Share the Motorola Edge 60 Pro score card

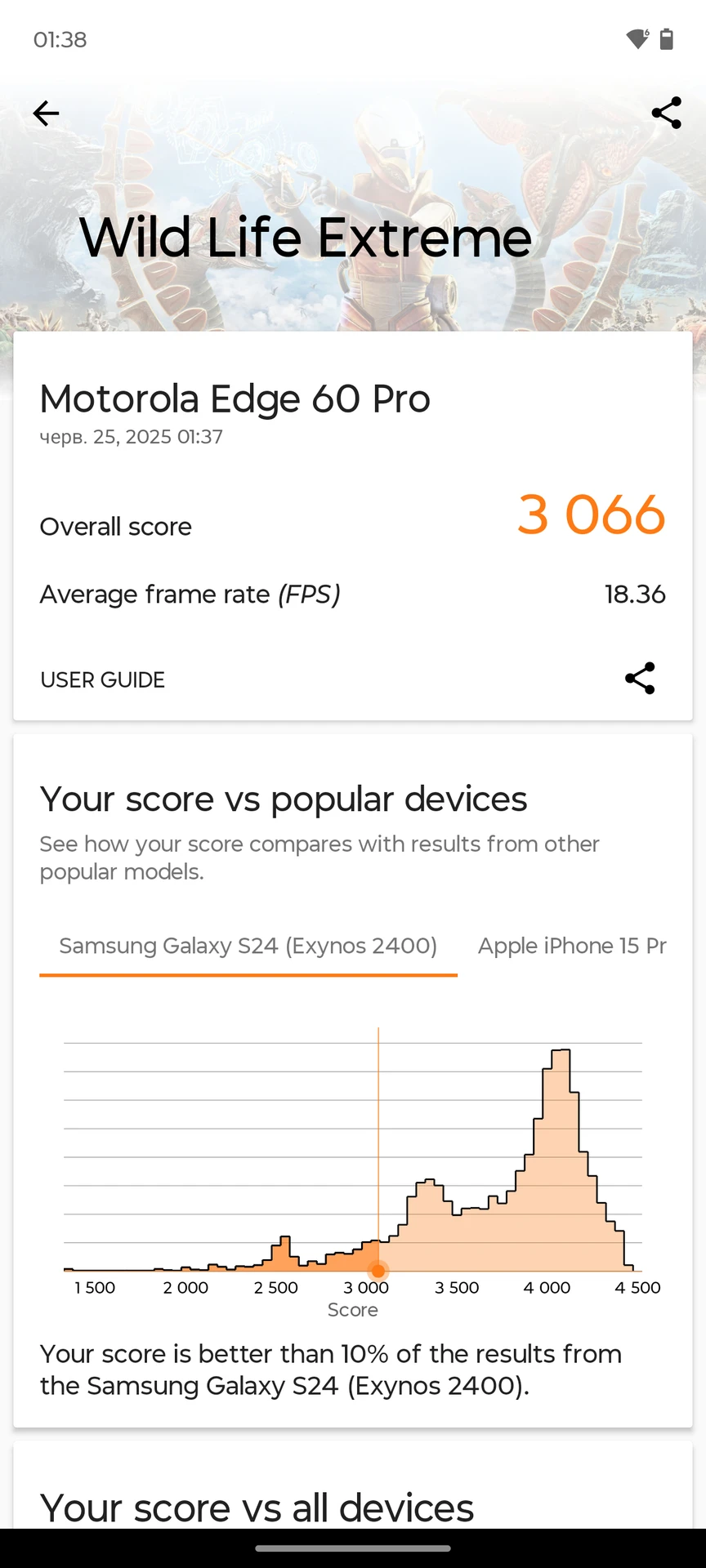pyautogui.click(x=640, y=678)
